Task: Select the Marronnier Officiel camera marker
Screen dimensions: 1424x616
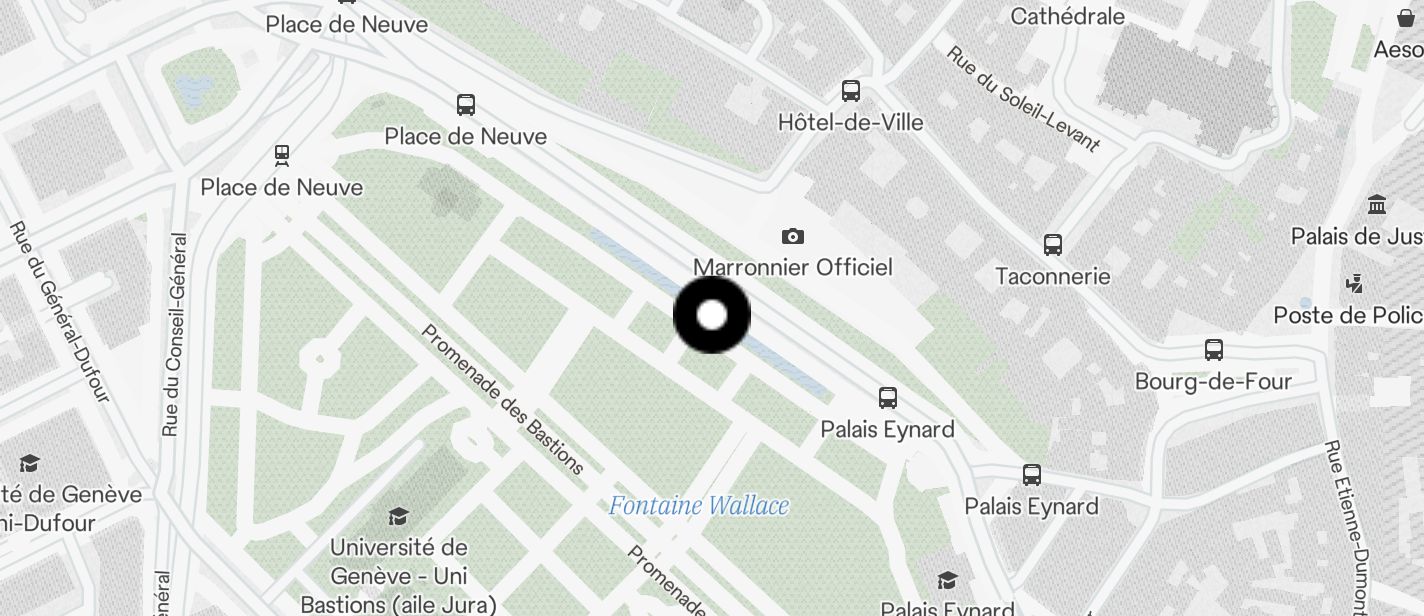Action: 792,236
